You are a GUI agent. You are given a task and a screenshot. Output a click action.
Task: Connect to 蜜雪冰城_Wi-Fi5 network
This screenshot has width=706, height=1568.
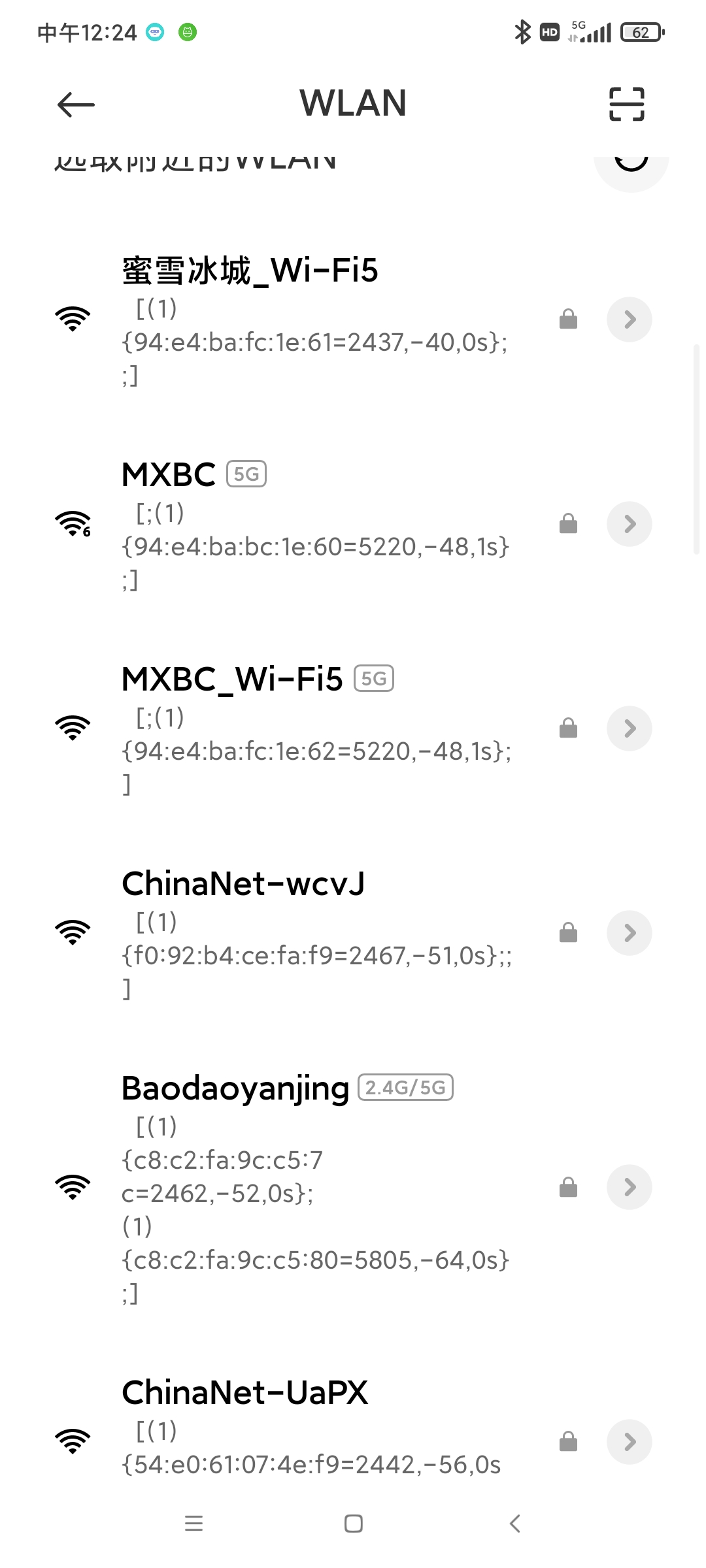[353, 319]
